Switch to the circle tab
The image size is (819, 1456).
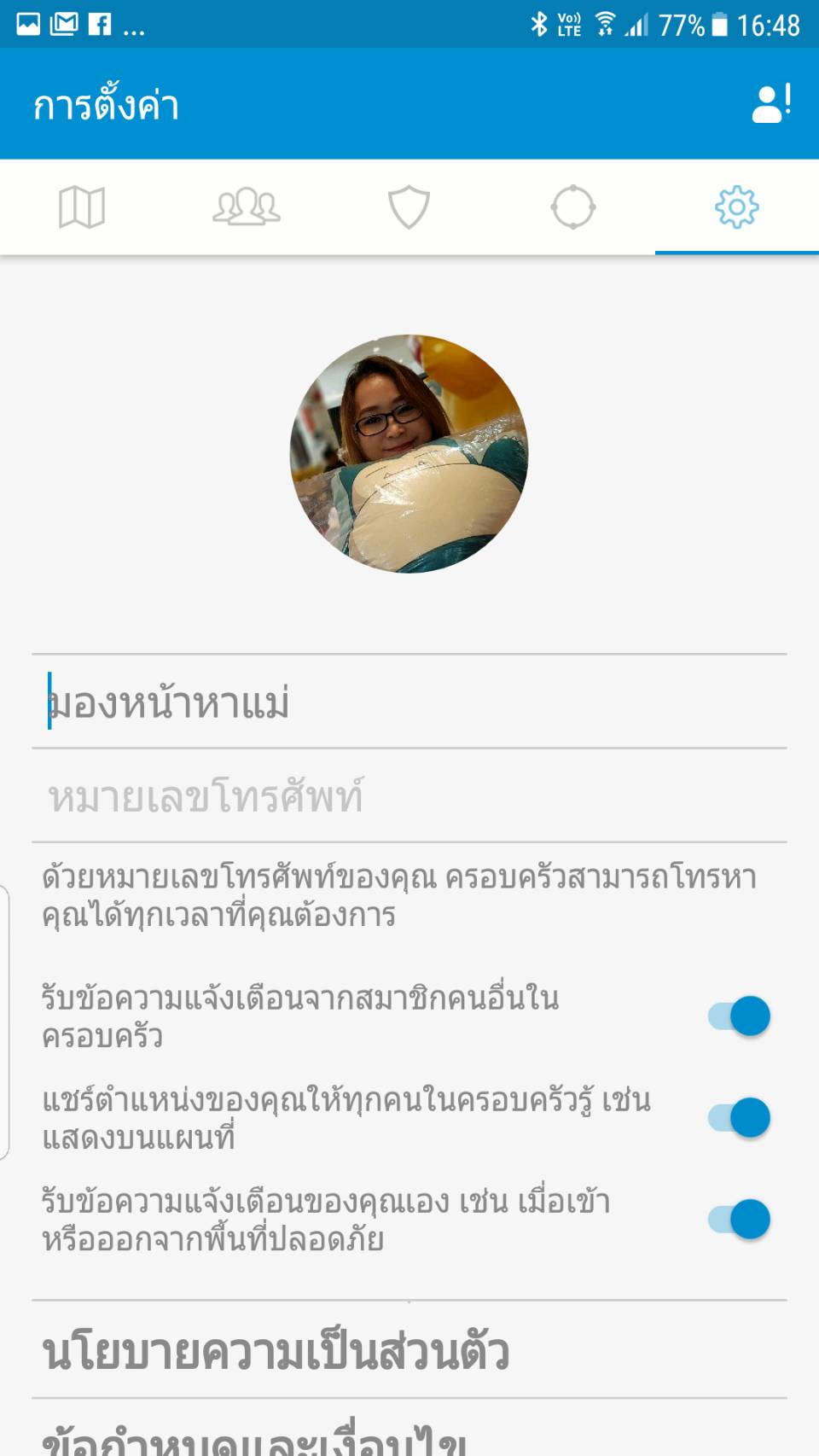573,207
